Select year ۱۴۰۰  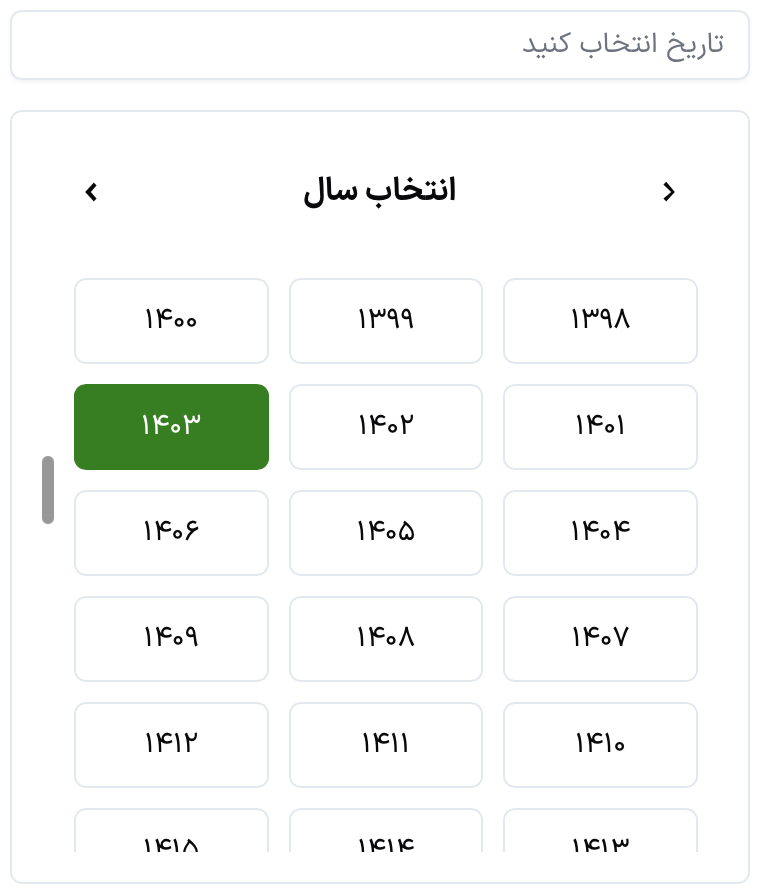click(x=171, y=321)
